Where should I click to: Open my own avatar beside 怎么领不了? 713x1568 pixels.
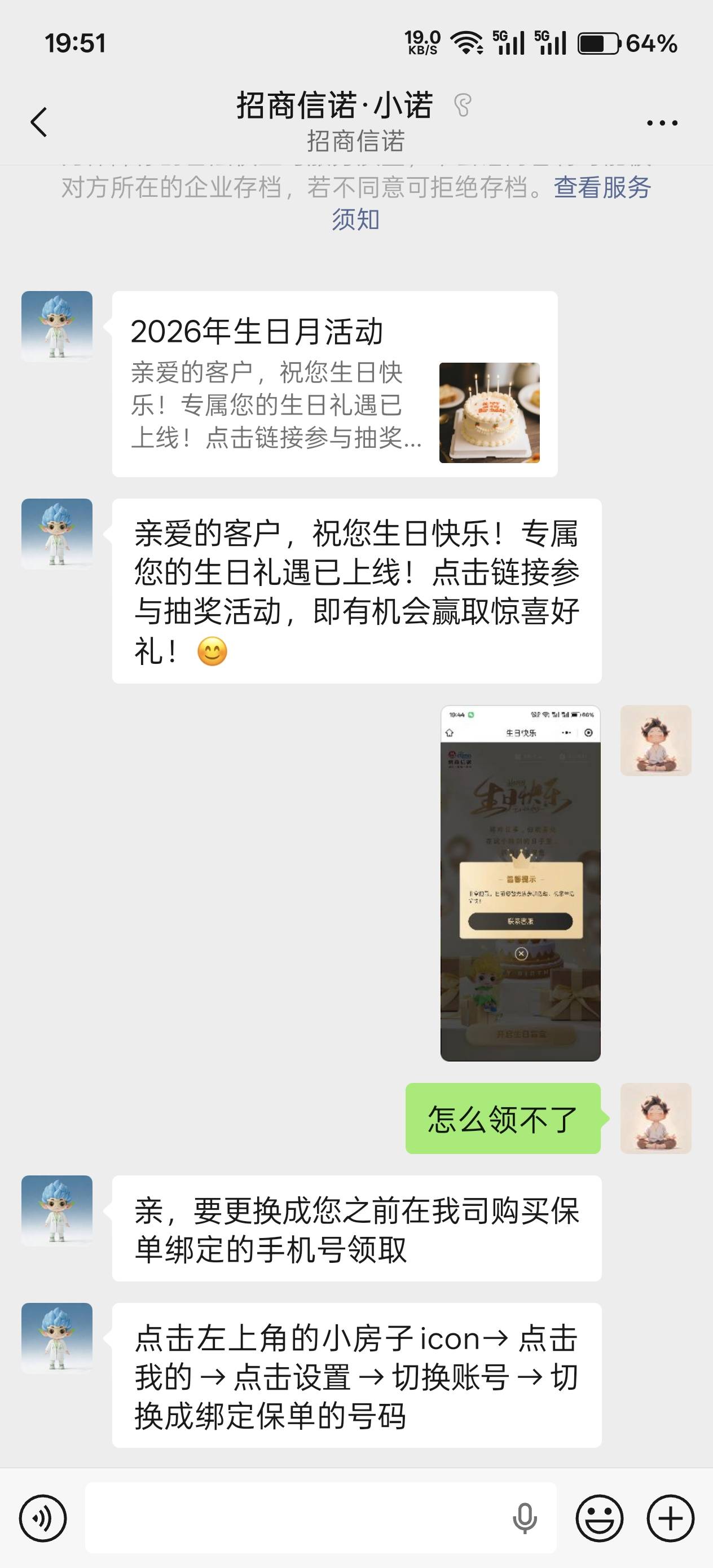tap(656, 1118)
